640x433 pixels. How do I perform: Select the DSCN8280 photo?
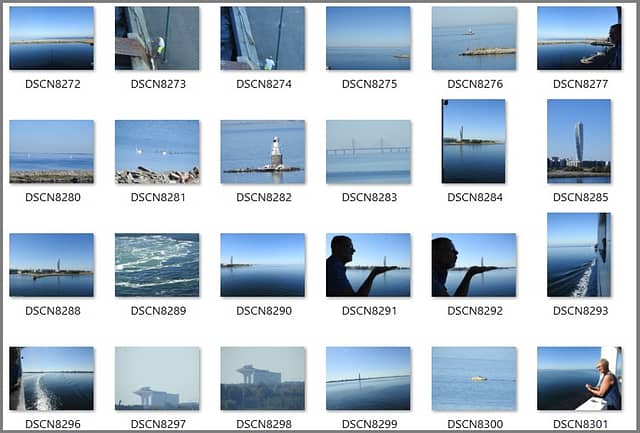[x=51, y=151]
